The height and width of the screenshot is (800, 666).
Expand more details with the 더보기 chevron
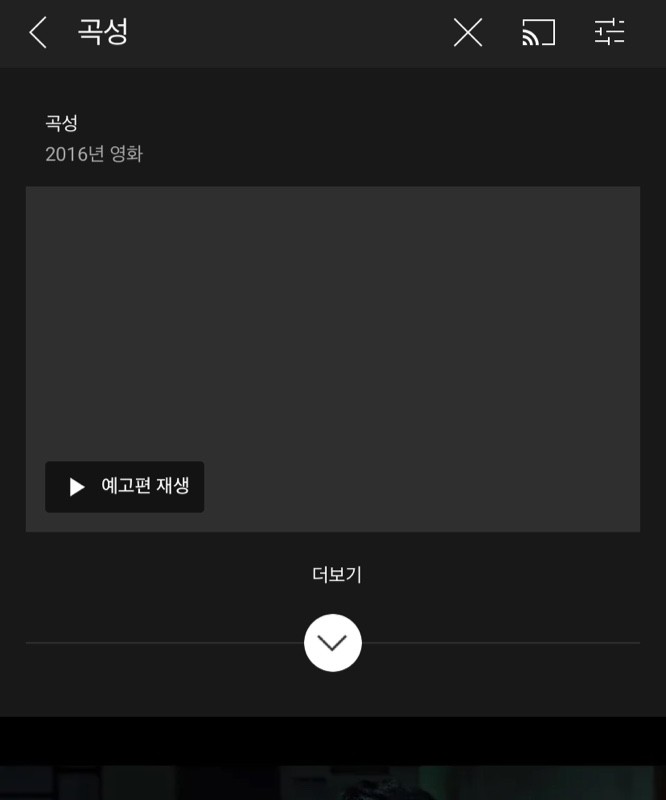click(332, 642)
